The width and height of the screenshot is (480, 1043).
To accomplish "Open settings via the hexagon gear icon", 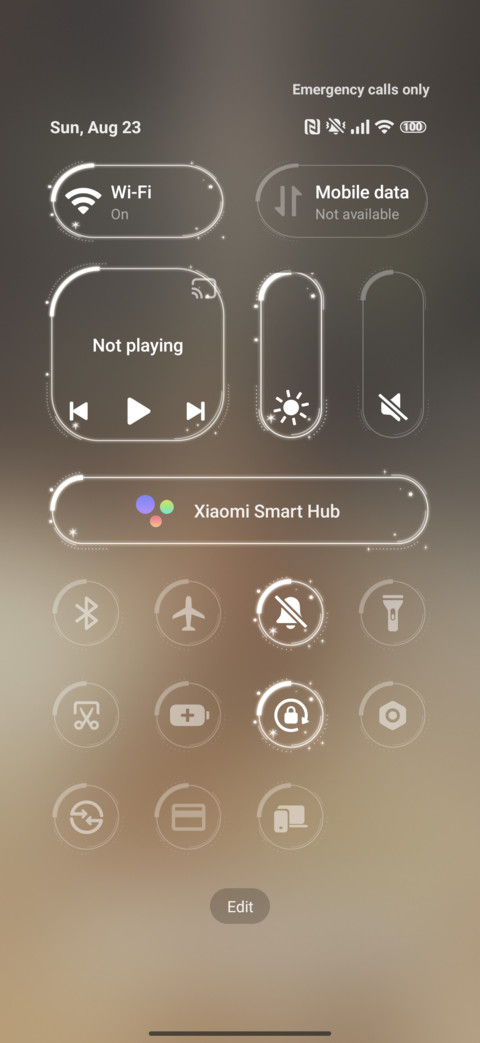I will (x=393, y=716).
